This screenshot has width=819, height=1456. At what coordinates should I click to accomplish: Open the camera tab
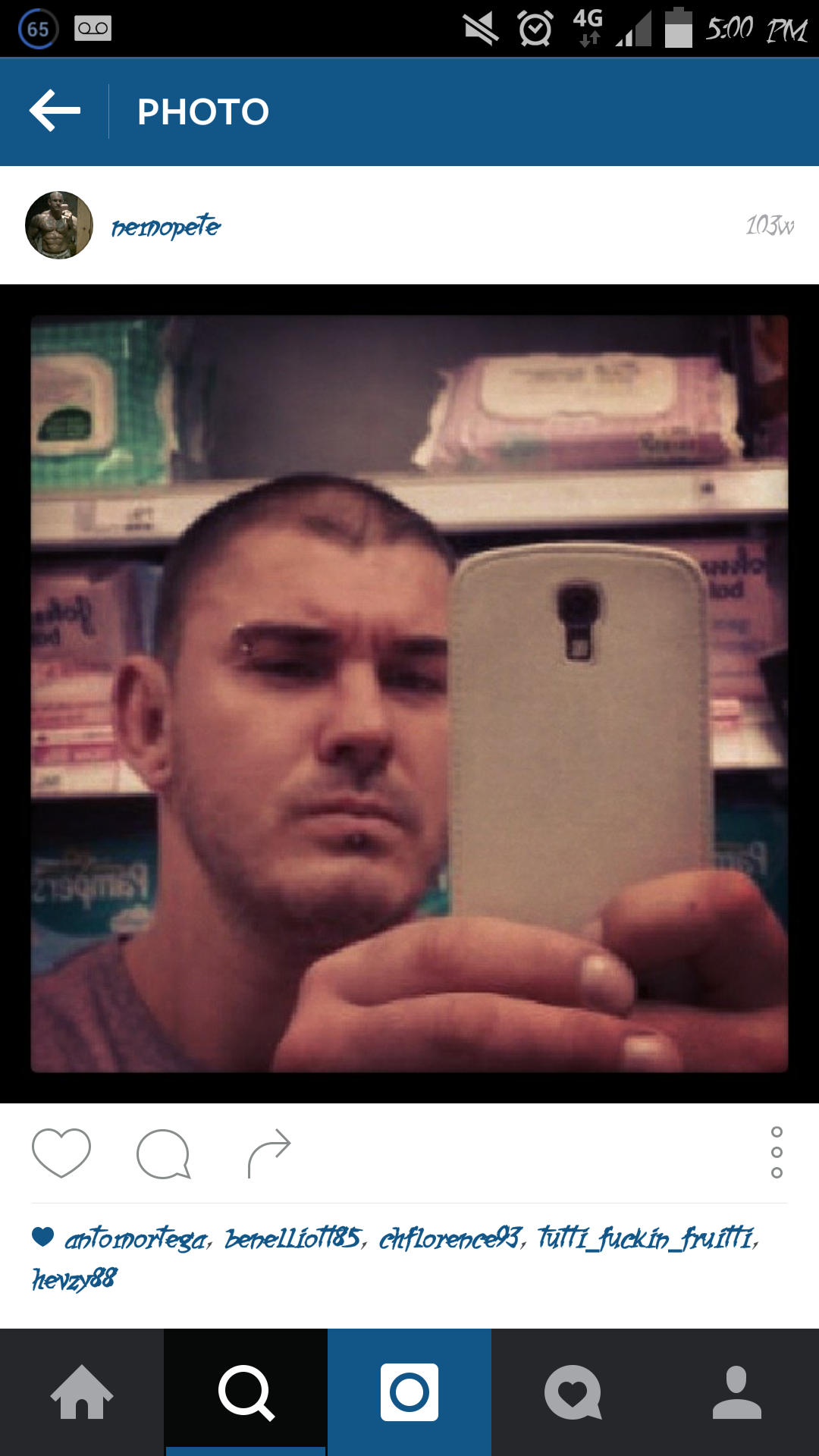[409, 1392]
